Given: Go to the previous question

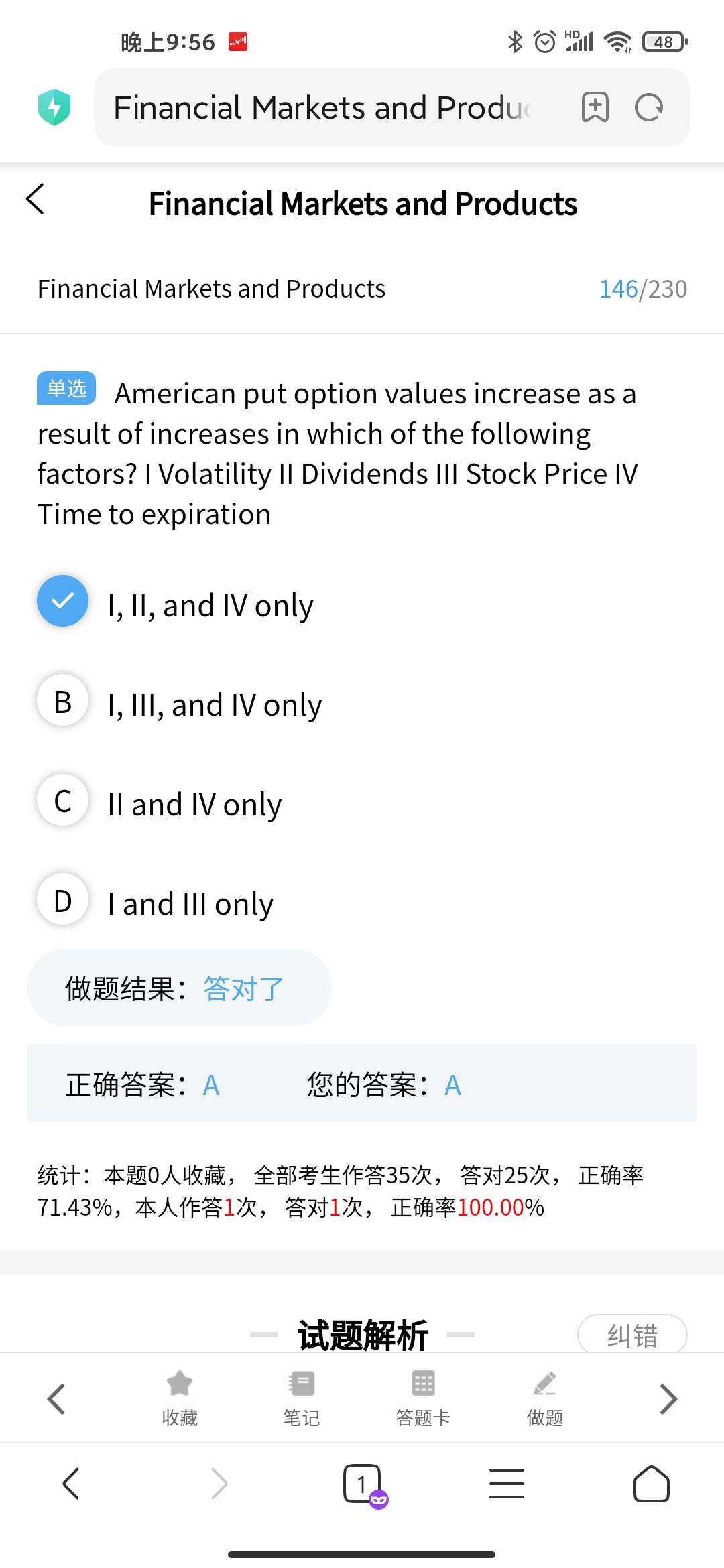Looking at the screenshot, I should click(x=56, y=1398).
